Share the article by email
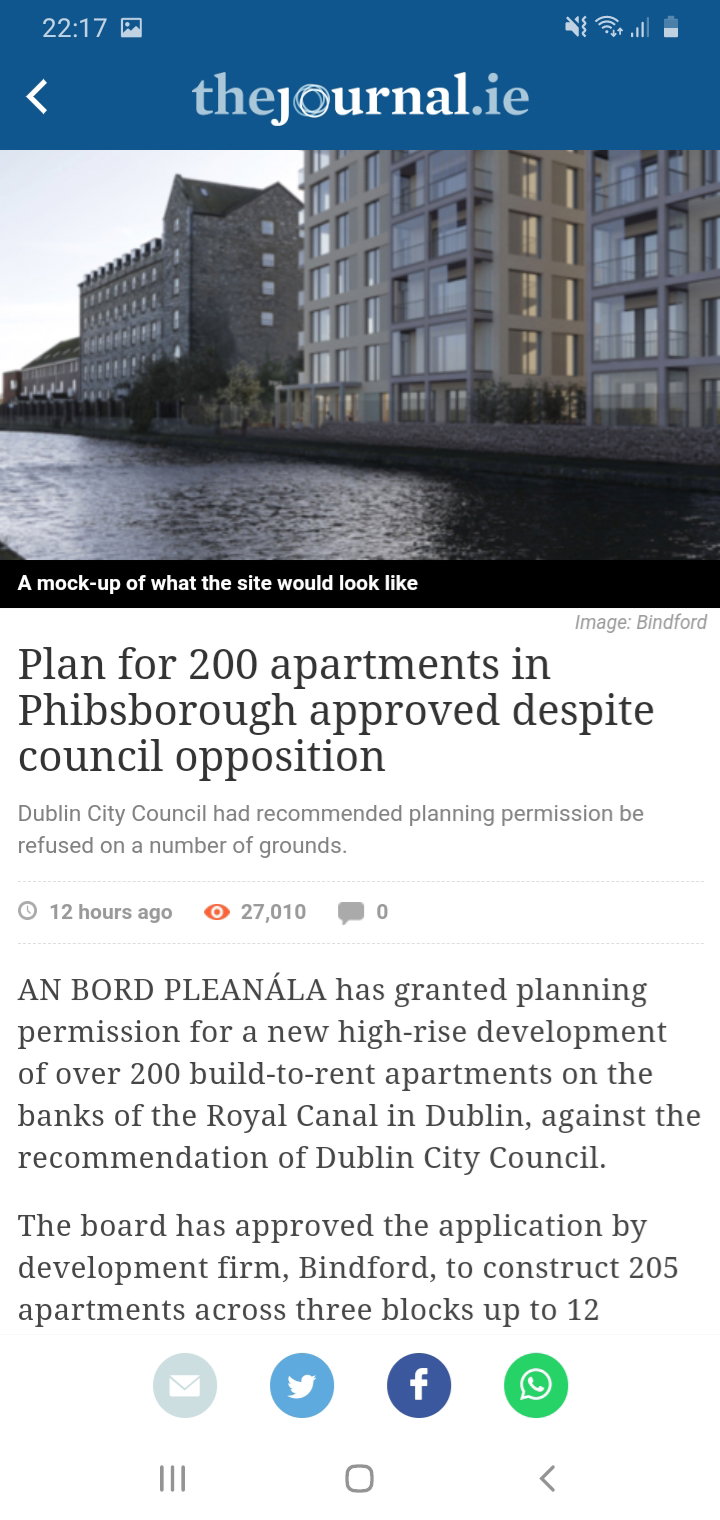Screen dimensions: 720x1520 pos(184,1385)
